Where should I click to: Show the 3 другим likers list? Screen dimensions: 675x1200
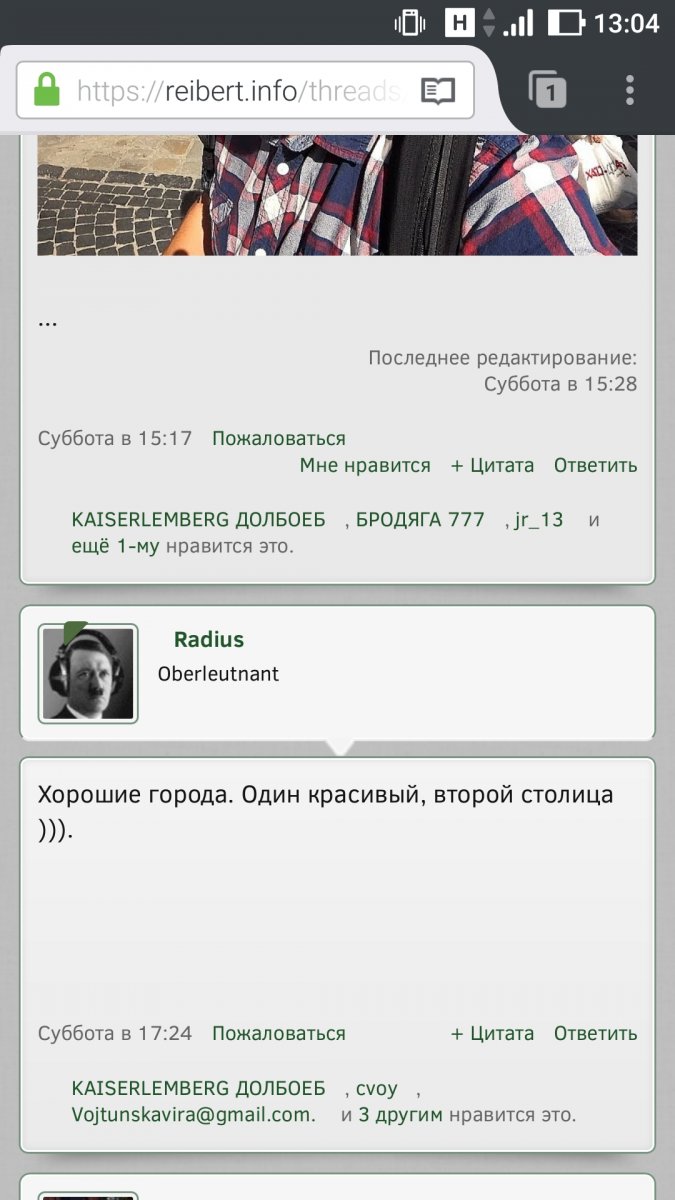400,1114
